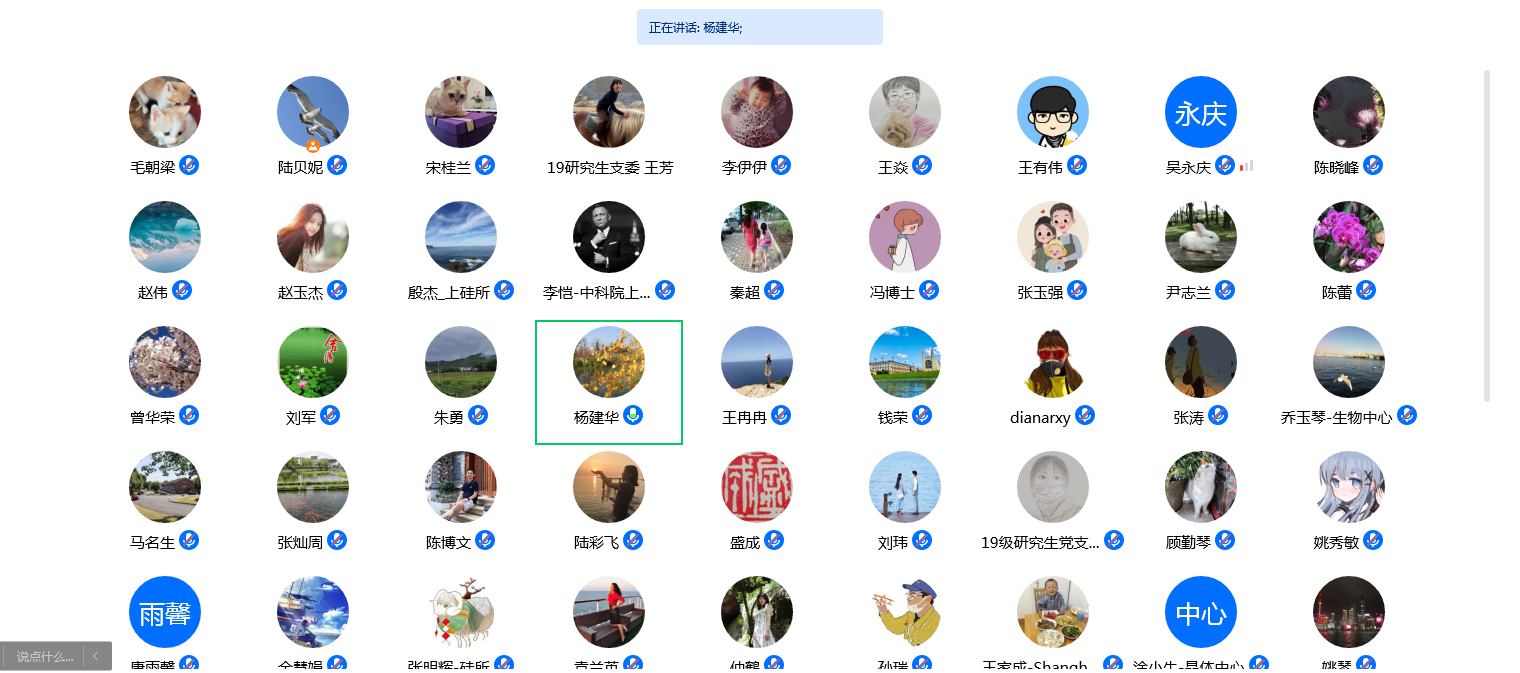Select participant 赵玉杰

pyautogui.click(x=313, y=237)
